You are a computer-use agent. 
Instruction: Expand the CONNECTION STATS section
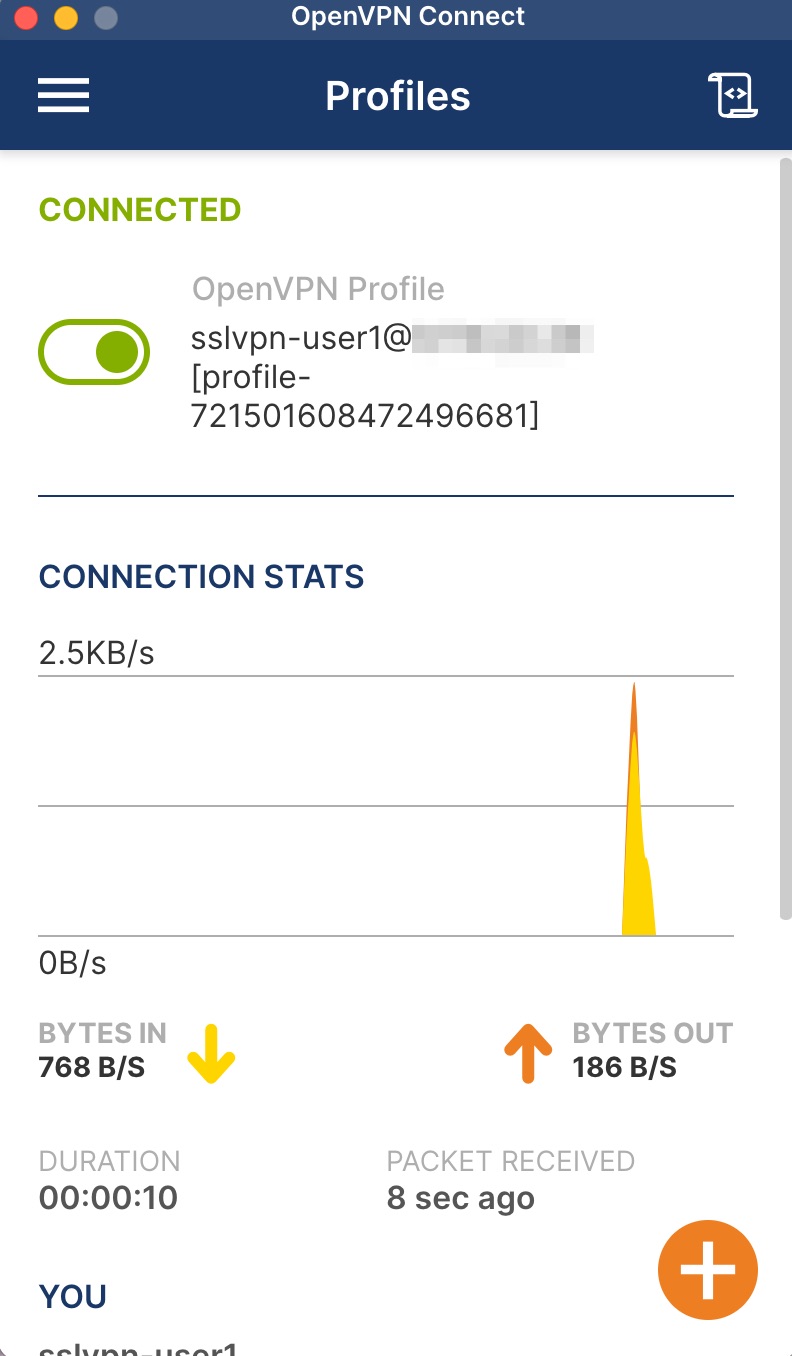click(200, 576)
